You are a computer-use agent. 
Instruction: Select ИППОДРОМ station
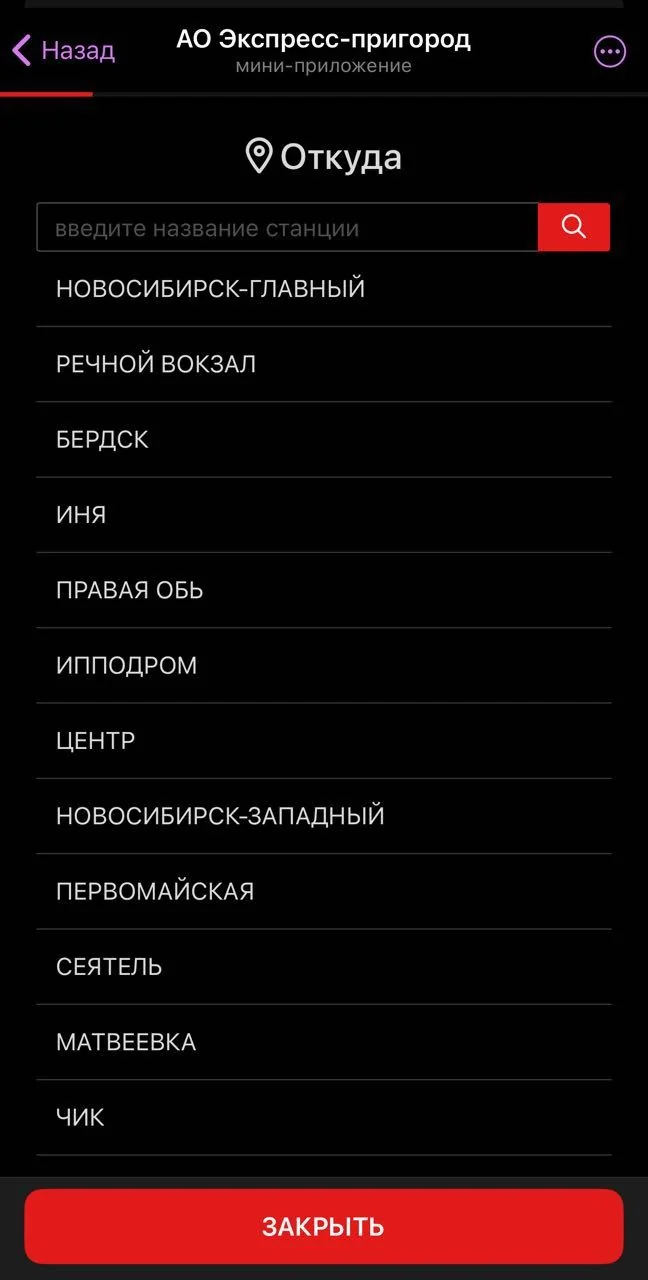coord(324,666)
